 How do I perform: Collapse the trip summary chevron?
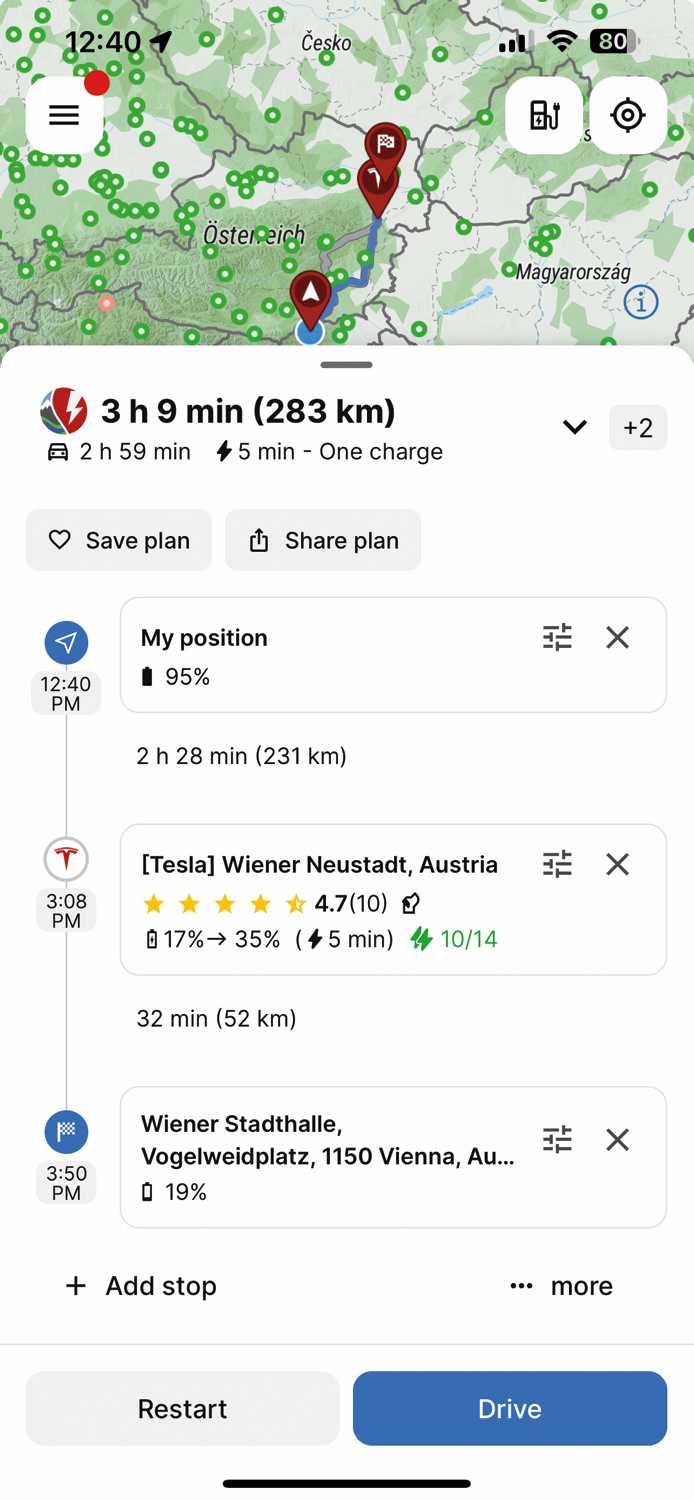click(574, 428)
